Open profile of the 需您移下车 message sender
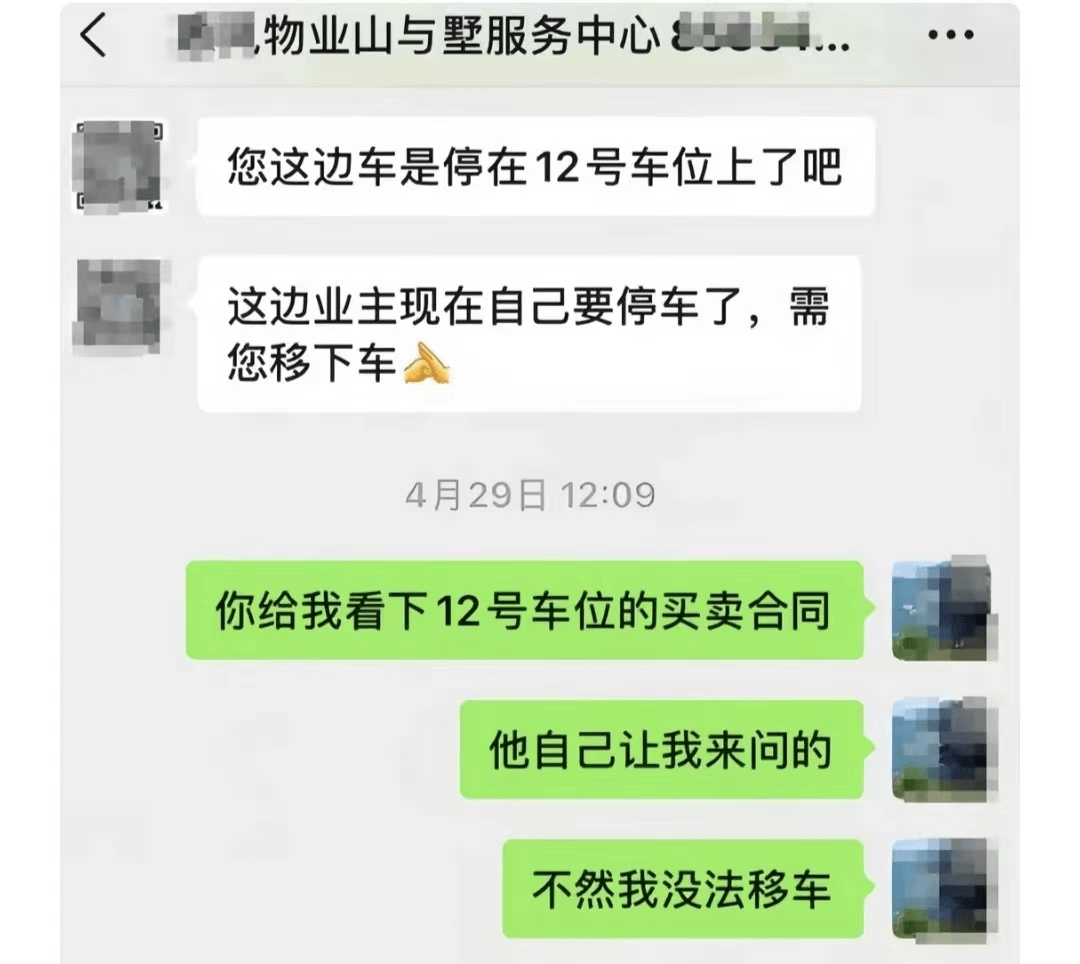Screen dimensions: 1080x964 pyautogui.click(x=120, y=304)
